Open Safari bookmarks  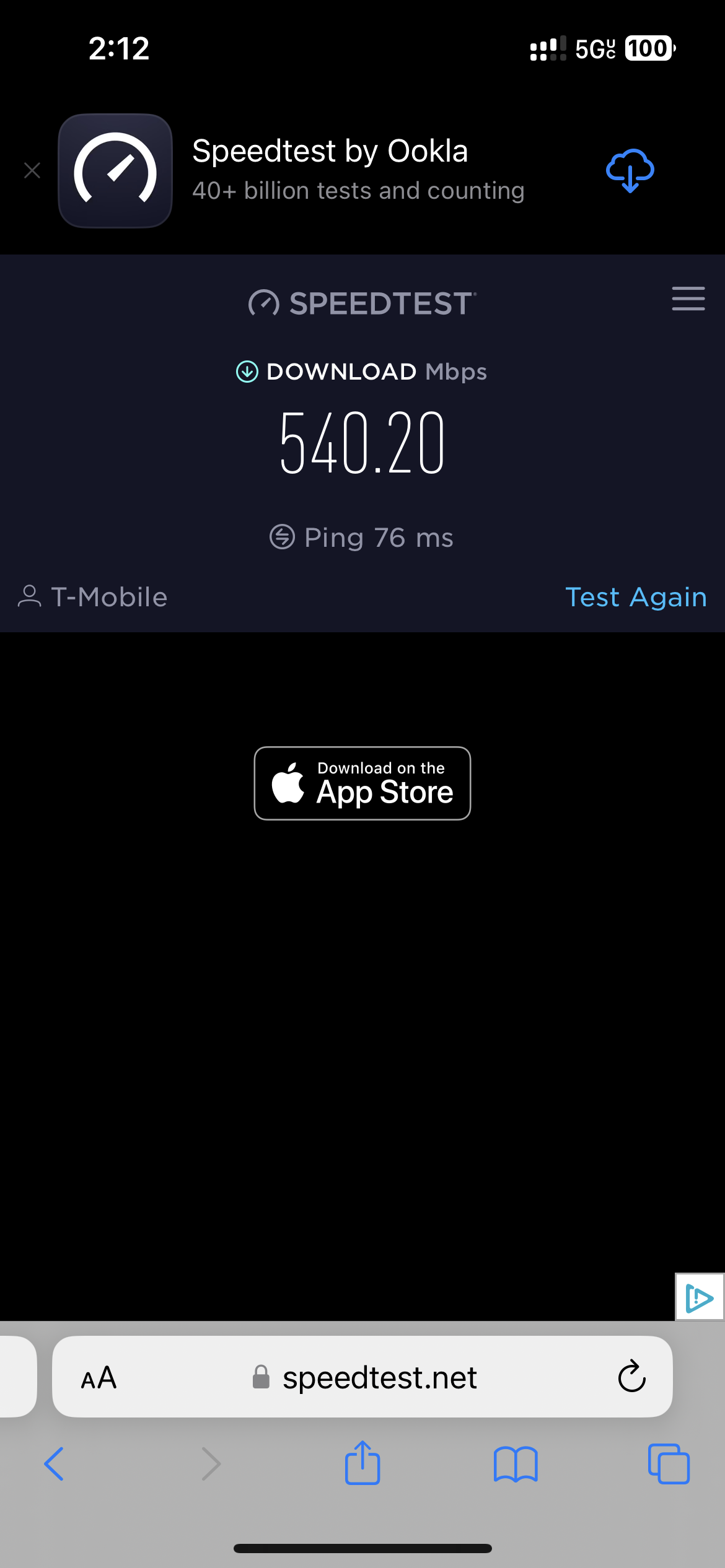tap(516, 1464)
